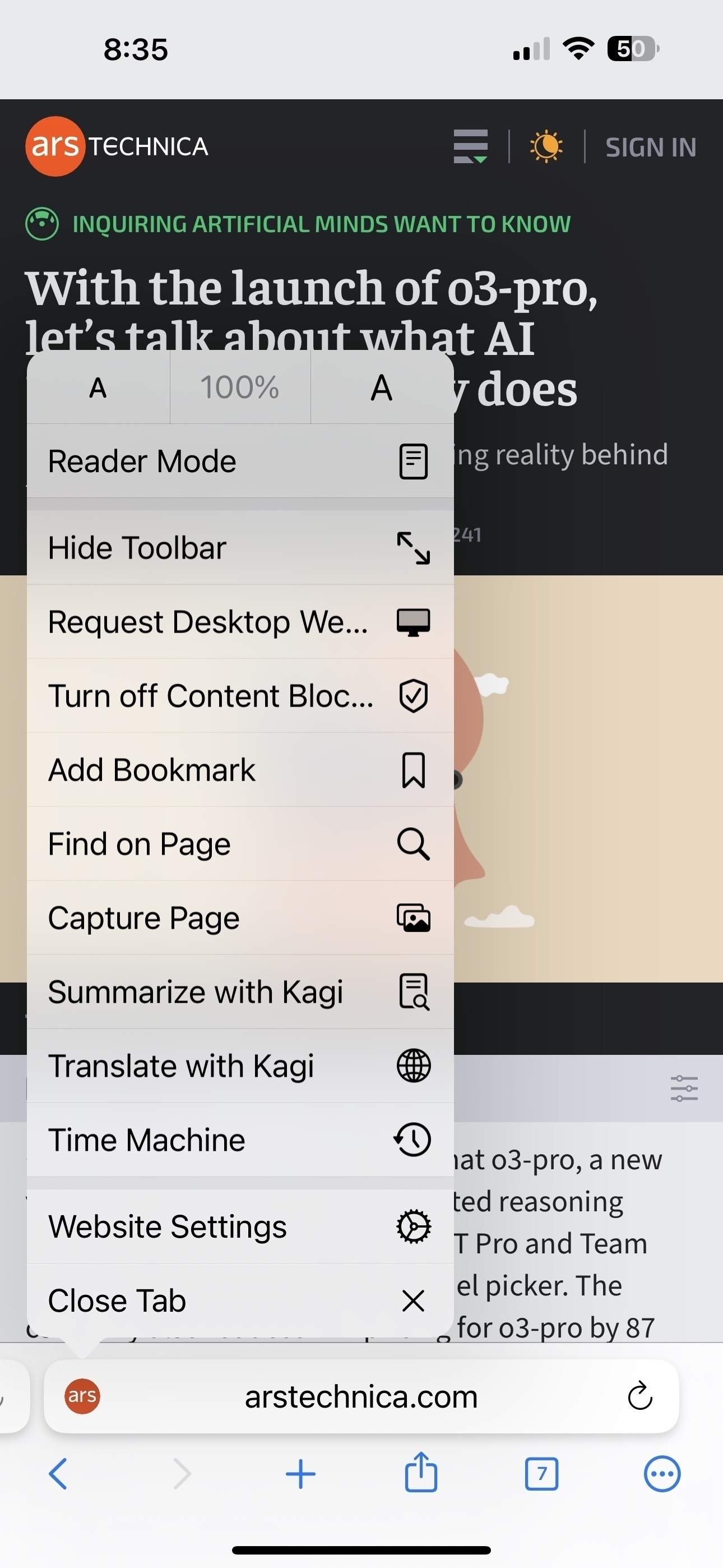Request the desktop website

(x=240, y=622)
